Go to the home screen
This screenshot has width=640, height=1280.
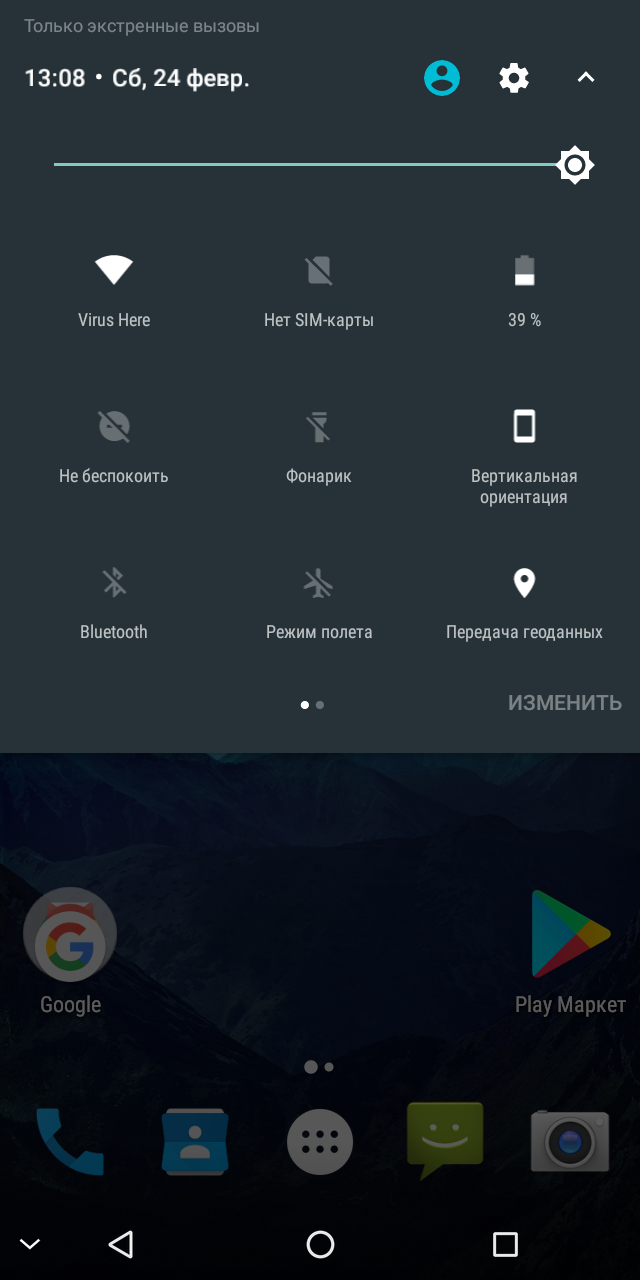coord(320,1244)
